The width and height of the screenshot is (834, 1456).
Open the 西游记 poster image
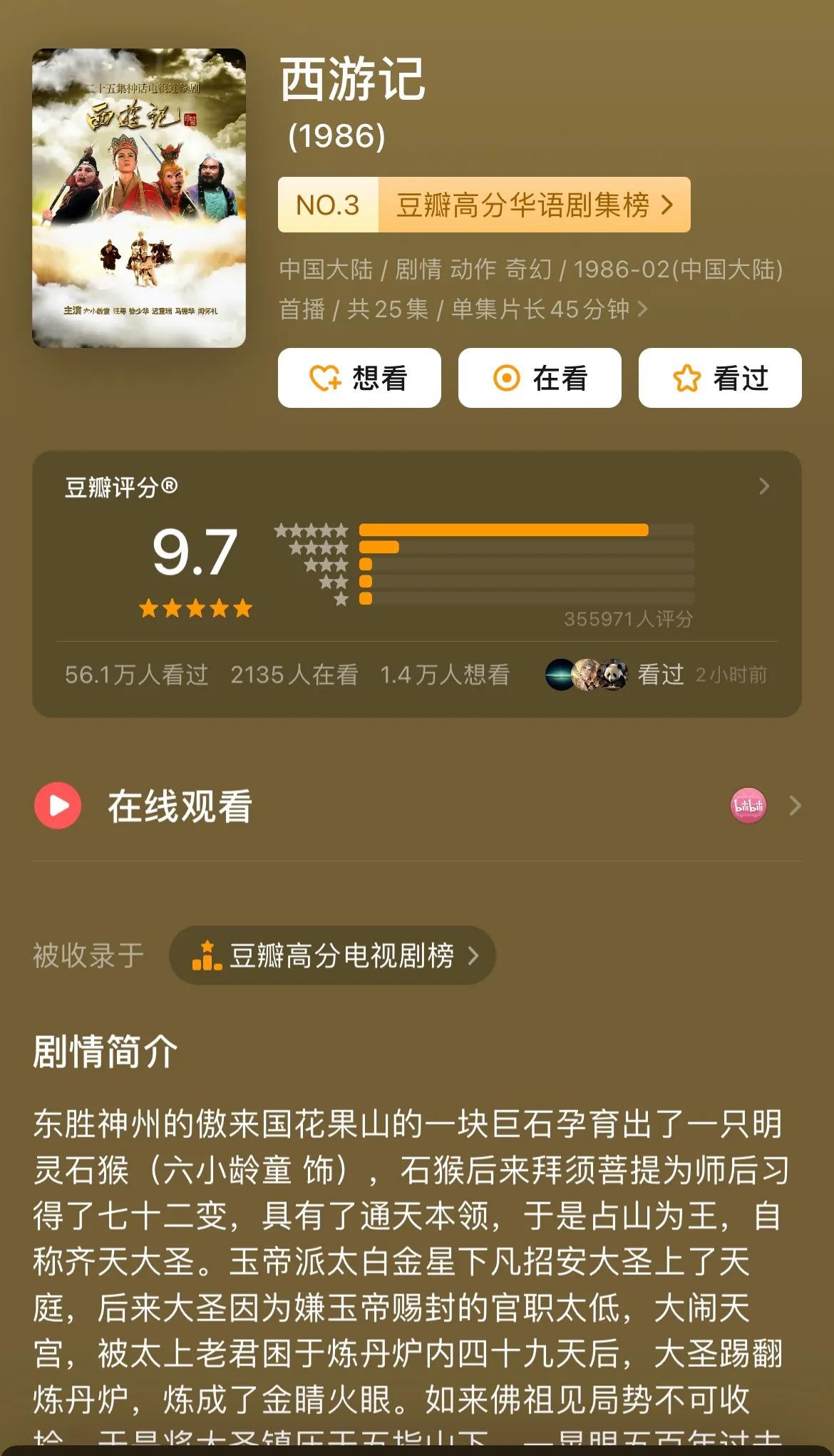tap(139, 198)
